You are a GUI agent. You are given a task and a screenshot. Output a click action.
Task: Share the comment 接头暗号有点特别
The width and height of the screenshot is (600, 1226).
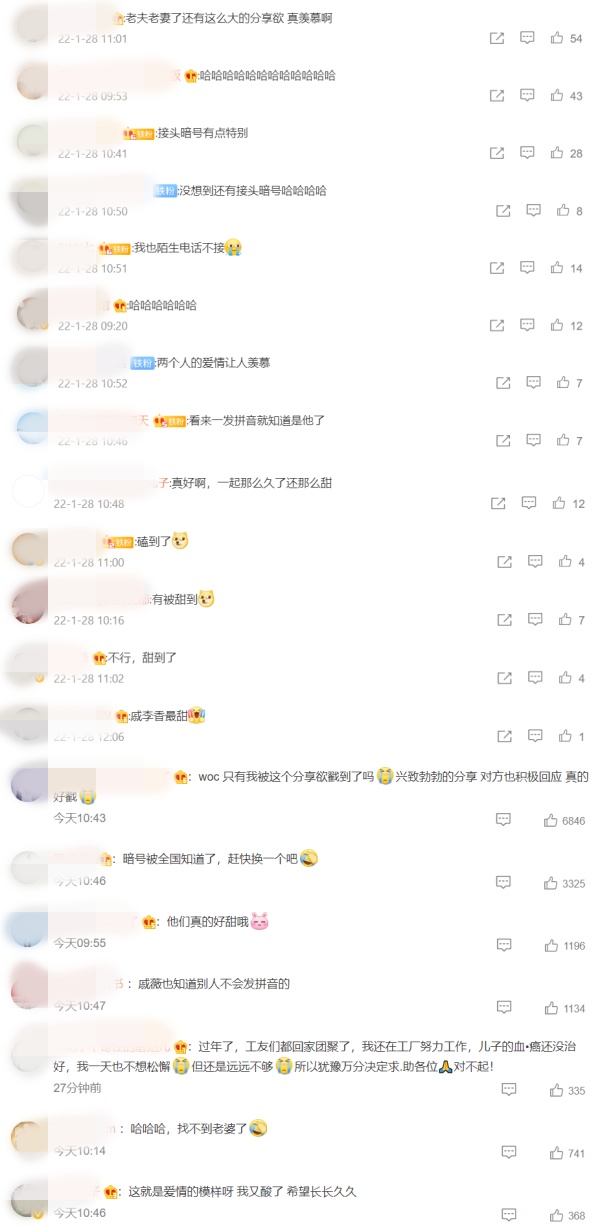(x=497, y=153)
